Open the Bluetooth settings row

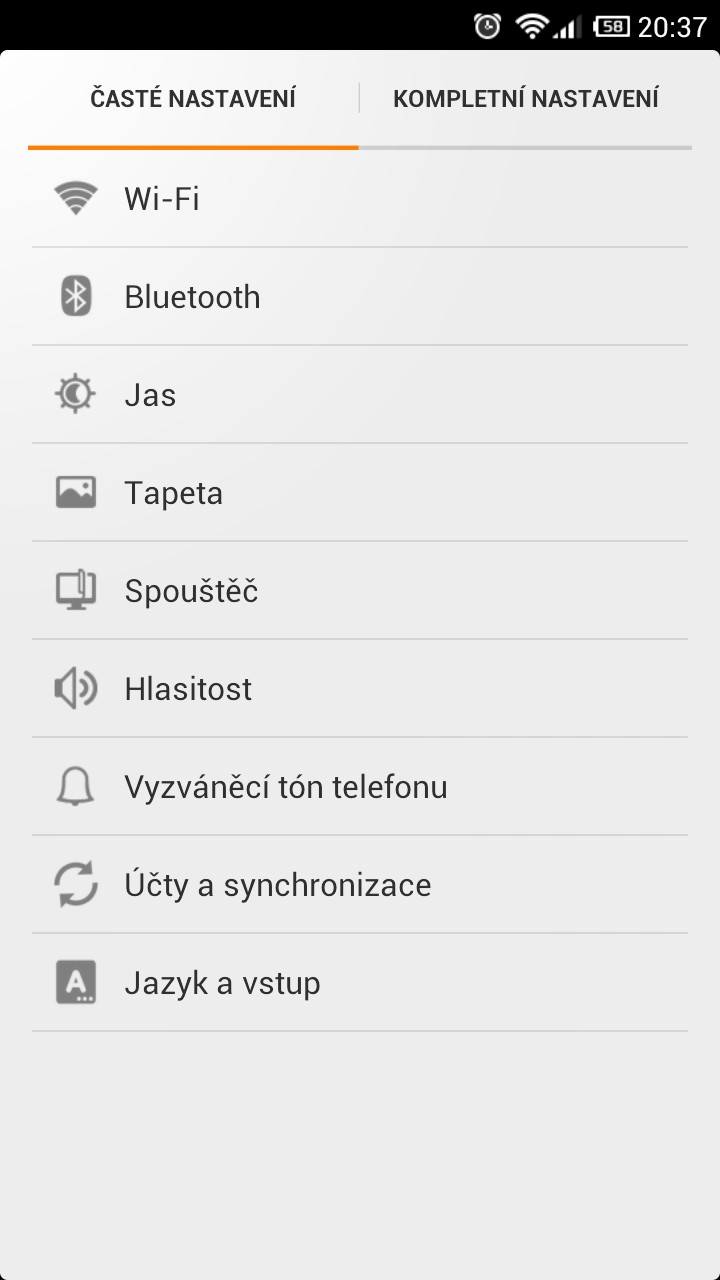click(x=360, y=297)
